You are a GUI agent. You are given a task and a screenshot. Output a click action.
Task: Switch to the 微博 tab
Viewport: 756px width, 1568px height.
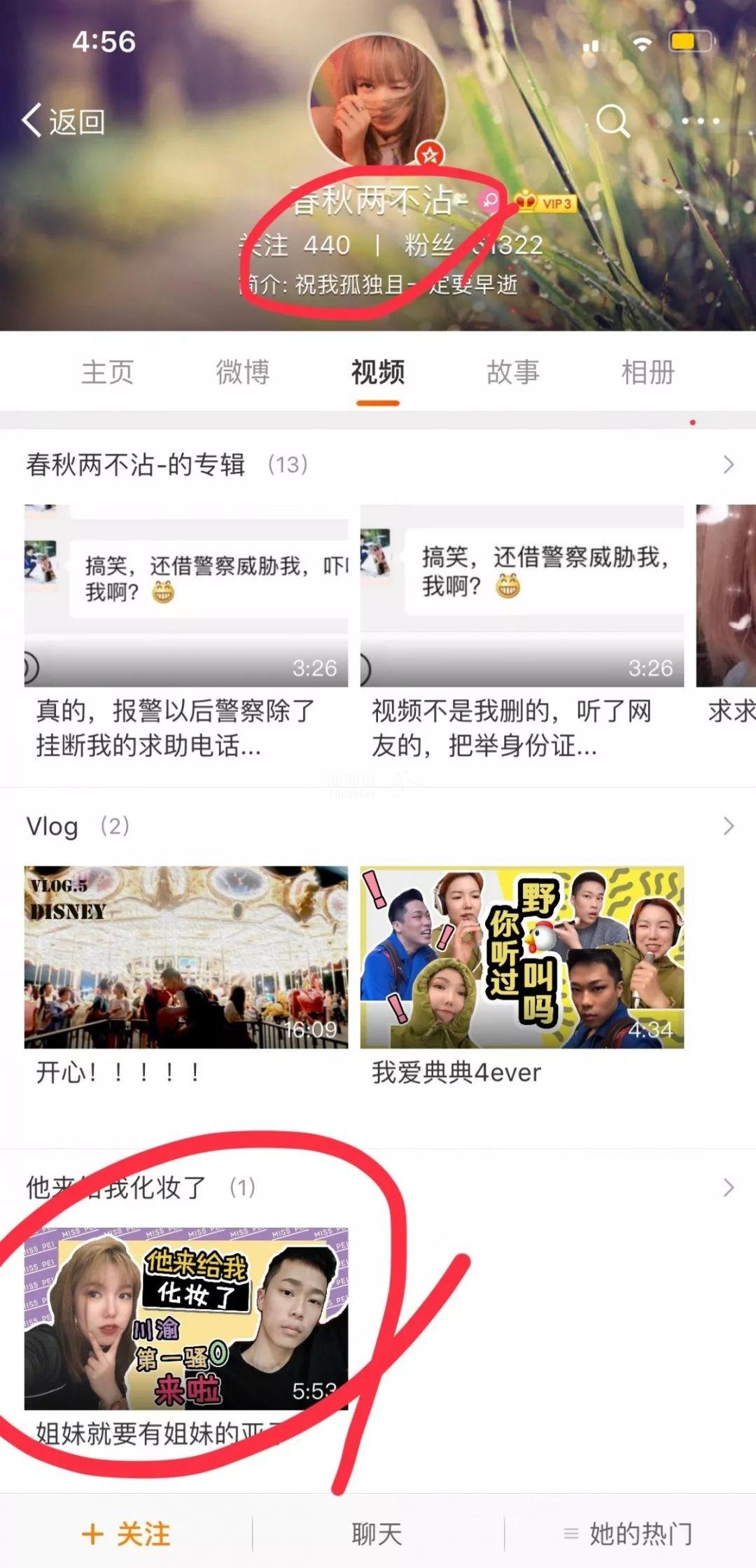tap(242, 372)
